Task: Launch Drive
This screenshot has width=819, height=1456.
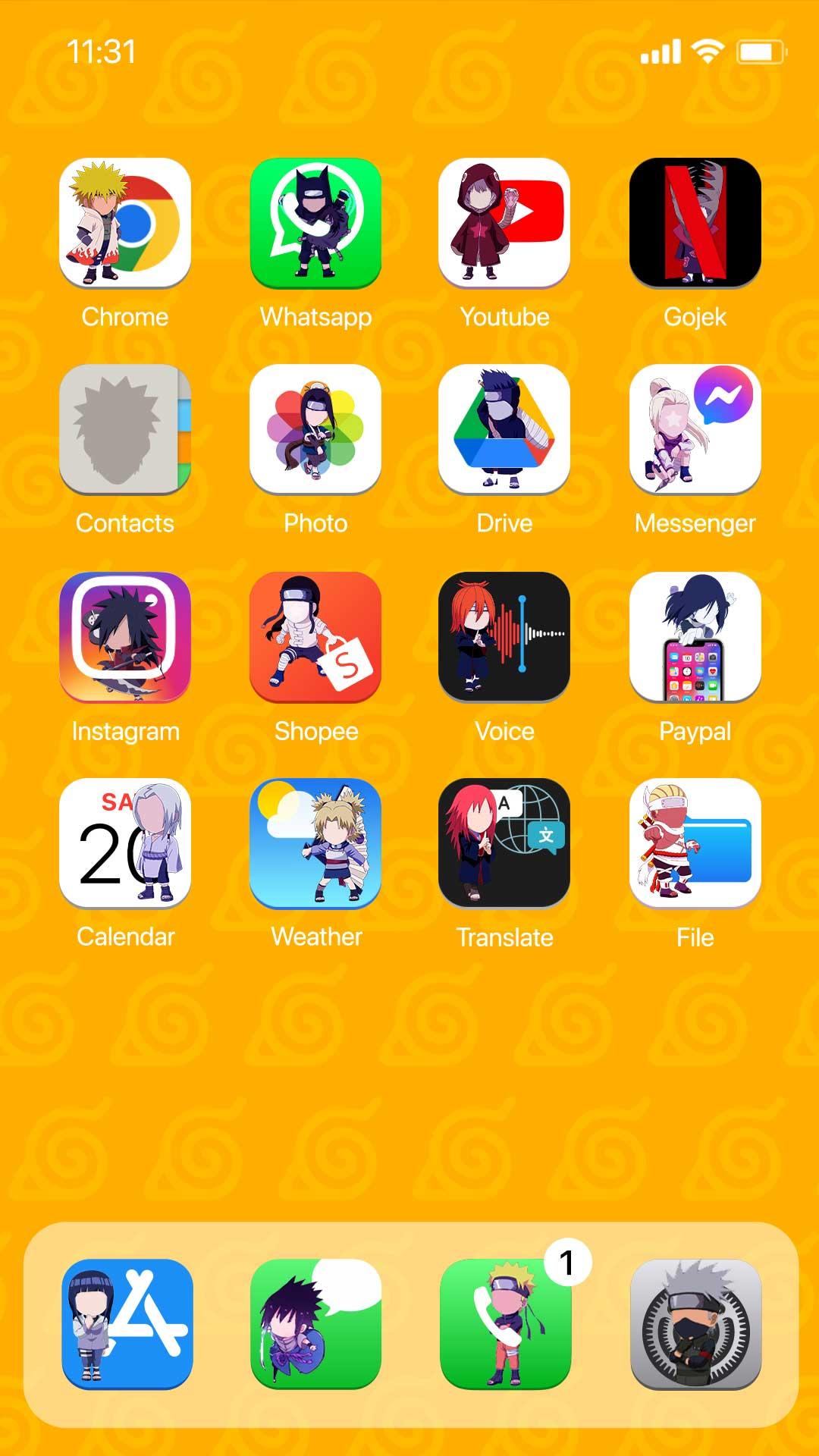Action: [x=504, y=429]
